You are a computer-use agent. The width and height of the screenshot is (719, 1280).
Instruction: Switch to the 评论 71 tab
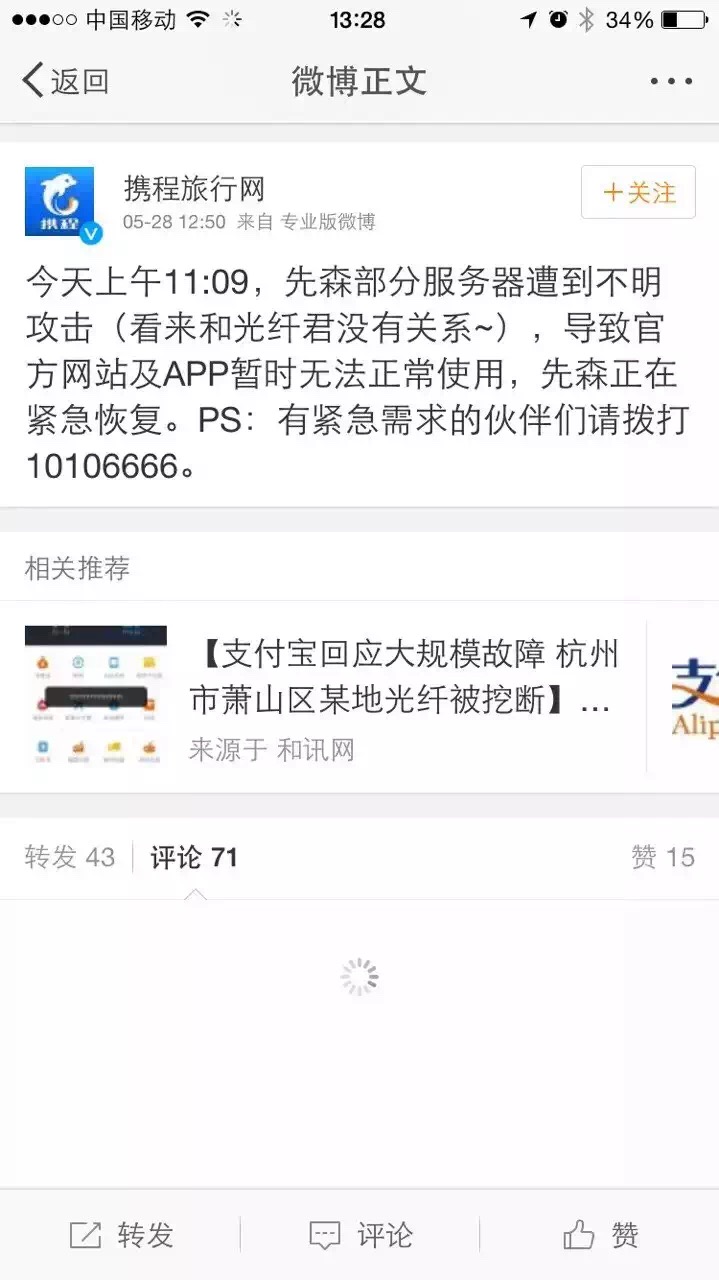[194, 857]
